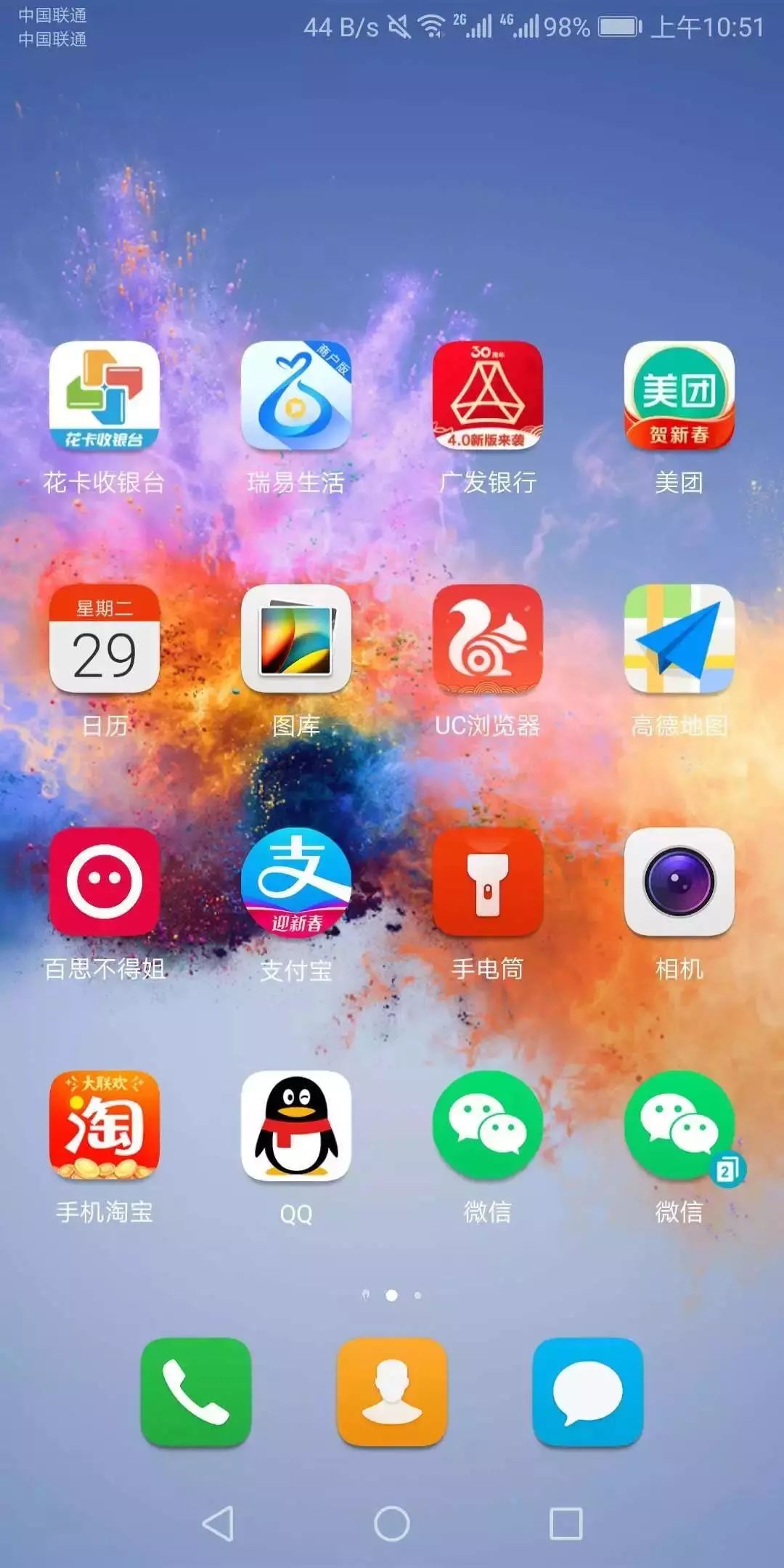
Task: Open the recent apps overview
Action: point(566,1523)
